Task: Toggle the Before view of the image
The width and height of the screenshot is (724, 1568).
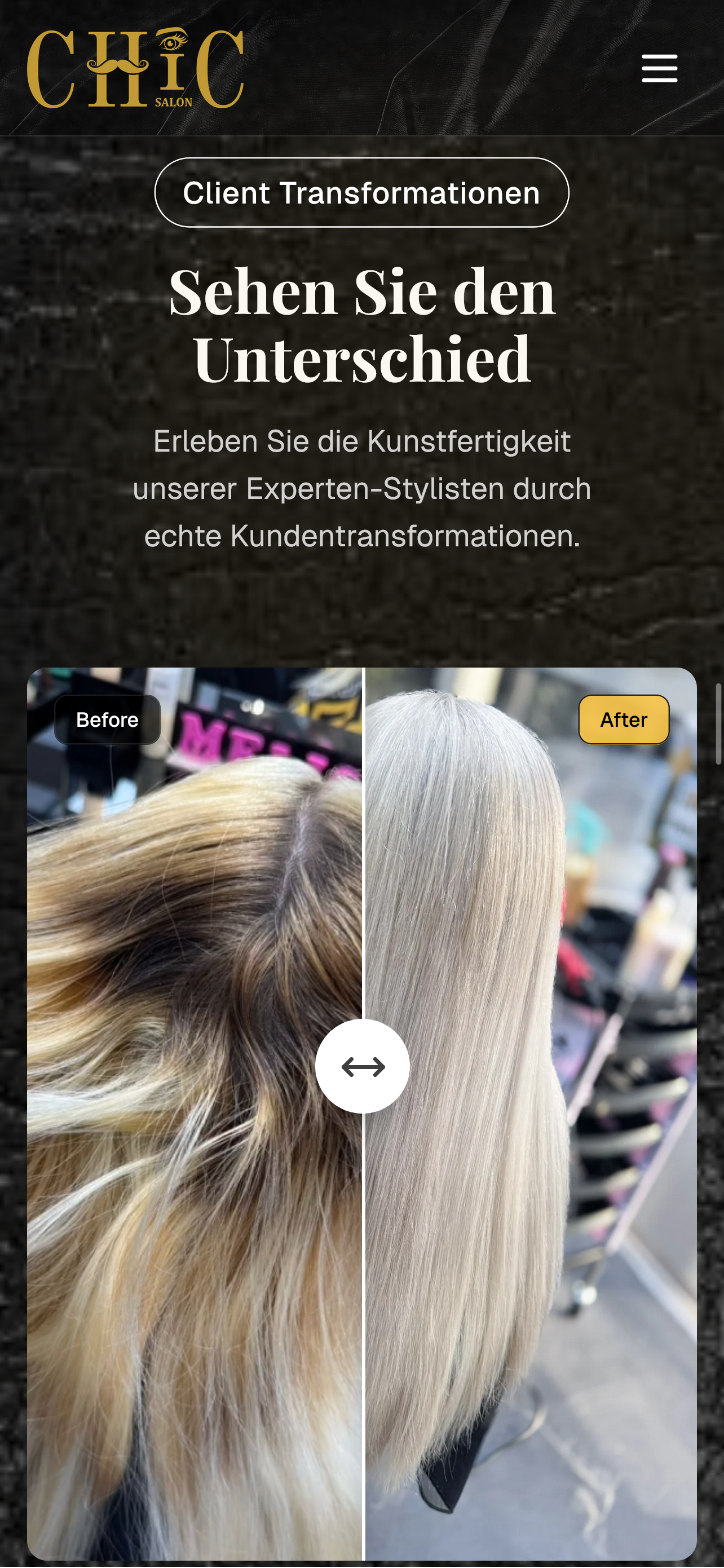Action: tap(107, 719)
